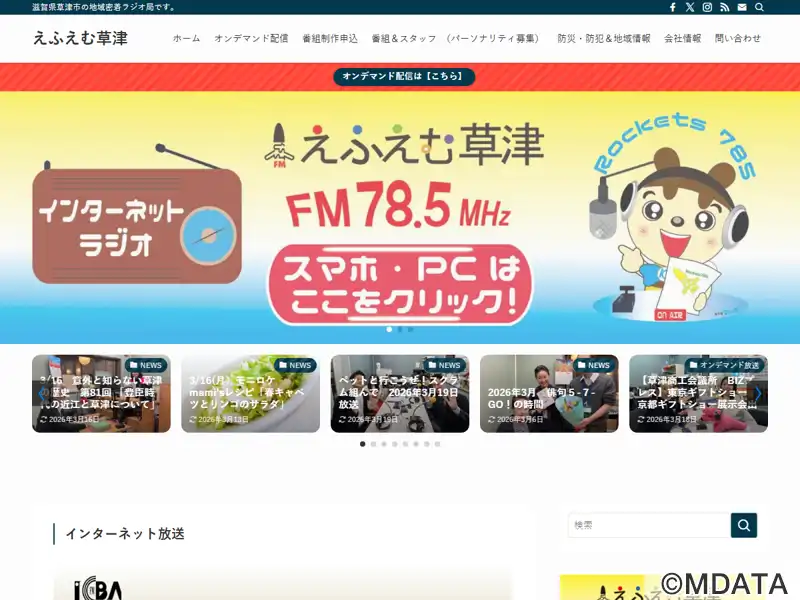This screenshot has width=800, height=600.
Task: Open the Instagram icon link
Action: (x=707, y=7)
